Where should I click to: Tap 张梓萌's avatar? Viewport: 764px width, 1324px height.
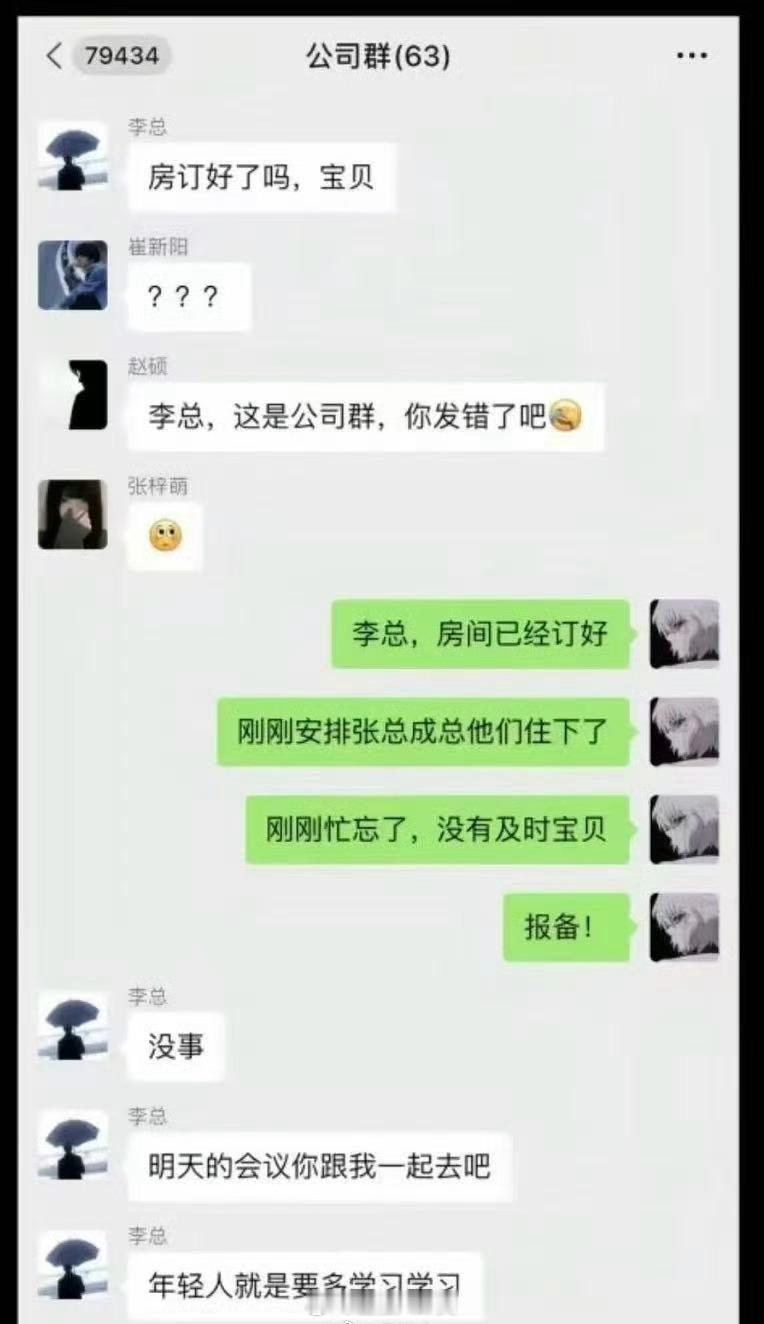pos(72,517)
